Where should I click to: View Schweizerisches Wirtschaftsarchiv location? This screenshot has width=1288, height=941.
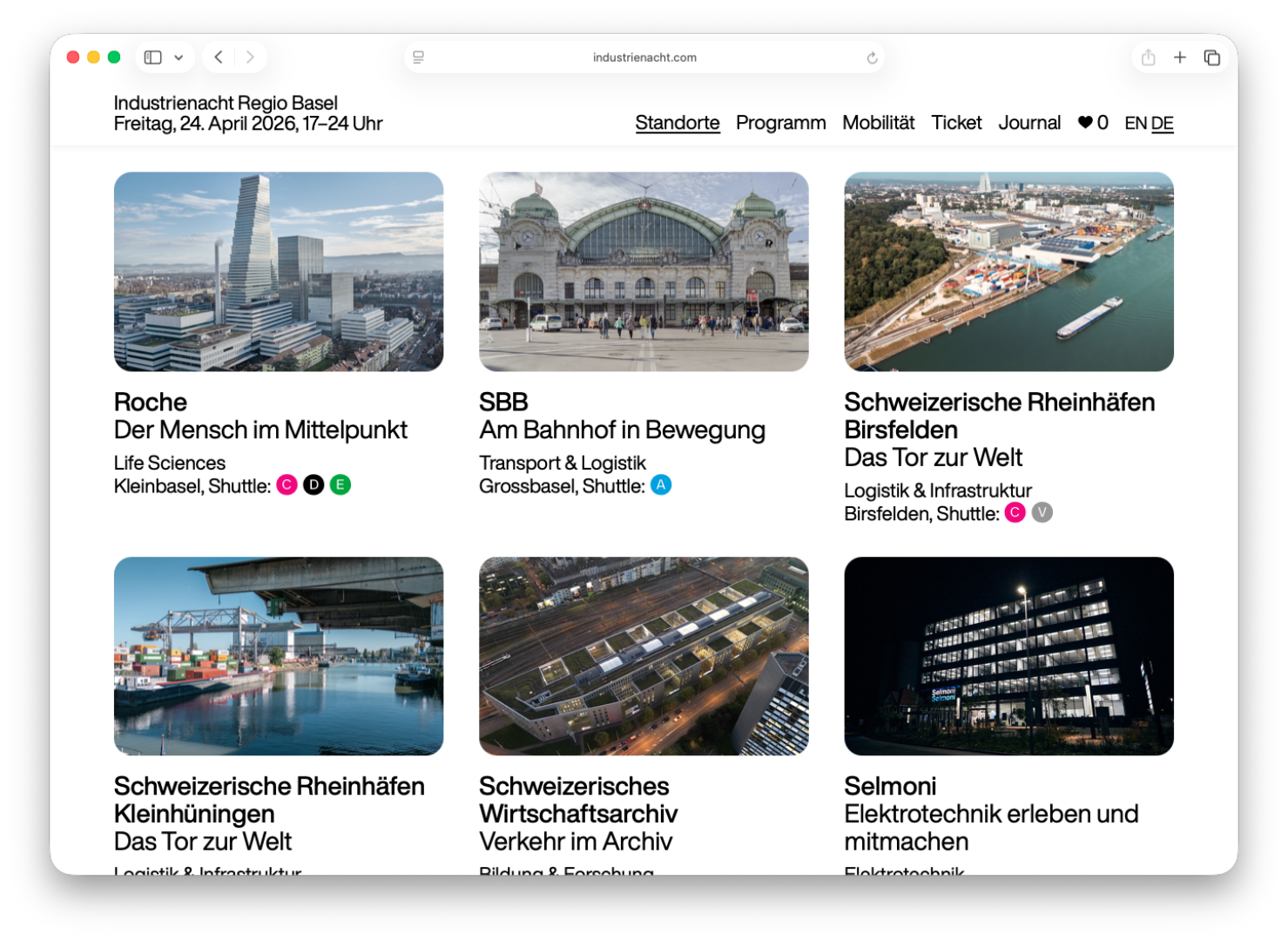643,656
